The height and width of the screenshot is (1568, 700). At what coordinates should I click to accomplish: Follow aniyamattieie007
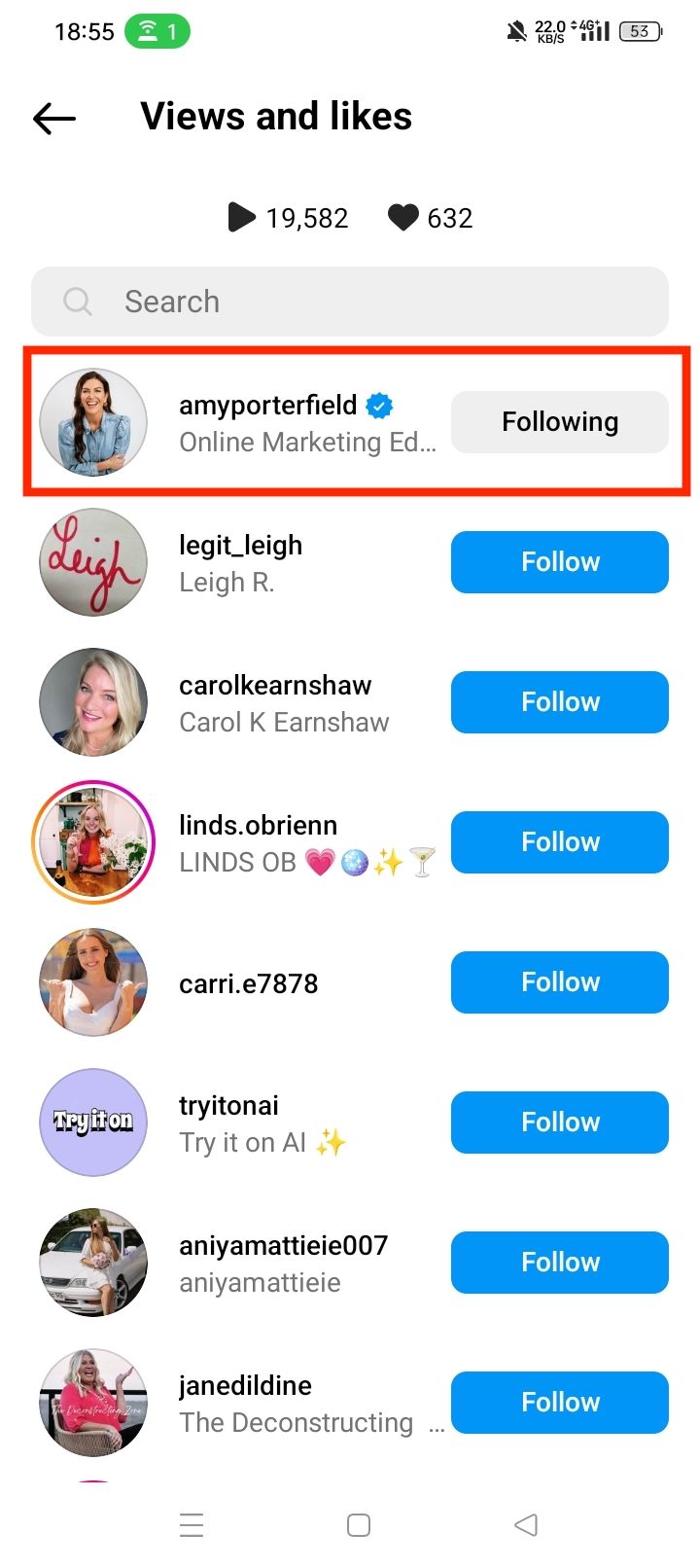click(559, 1263)
